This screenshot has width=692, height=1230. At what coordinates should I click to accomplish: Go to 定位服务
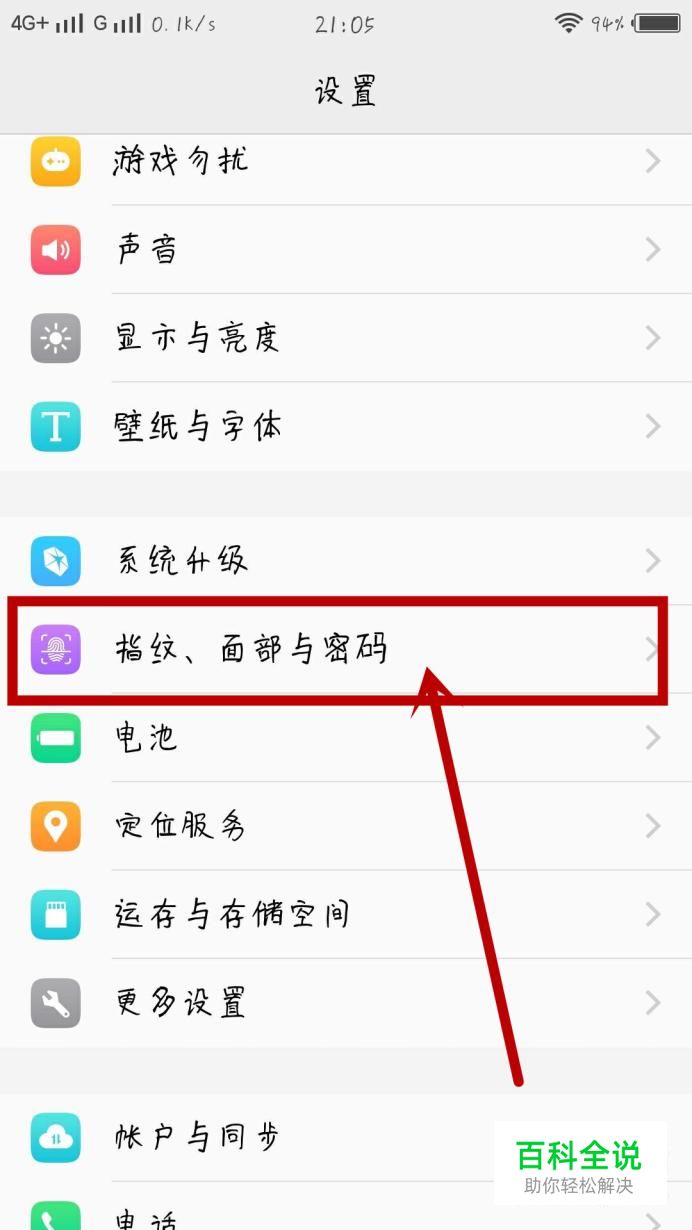(180, 826)
